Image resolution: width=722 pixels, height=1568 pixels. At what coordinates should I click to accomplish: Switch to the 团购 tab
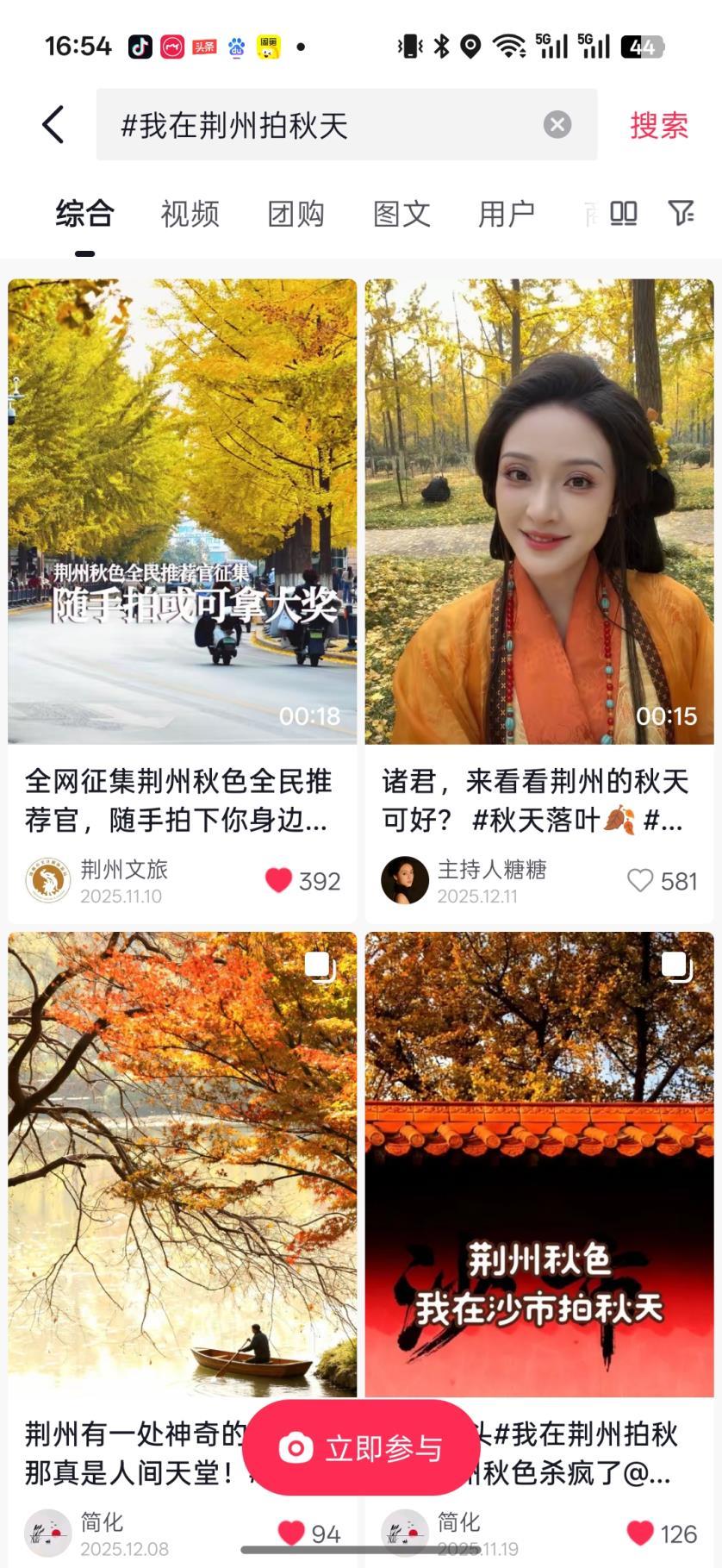point(296,214)
